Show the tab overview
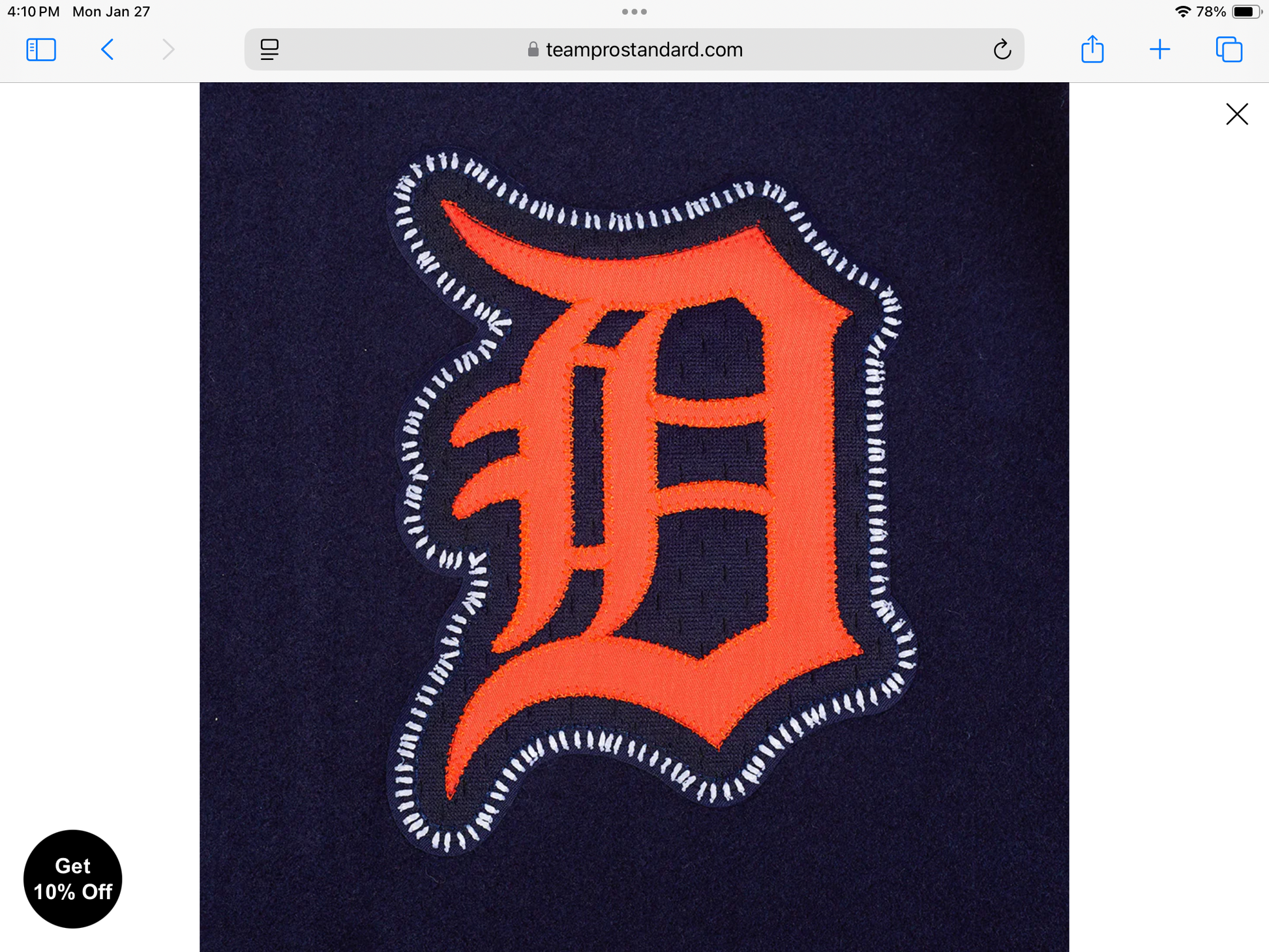Image resolution: width=1269 pixels, height=952 pixels. coord(1229,50)
